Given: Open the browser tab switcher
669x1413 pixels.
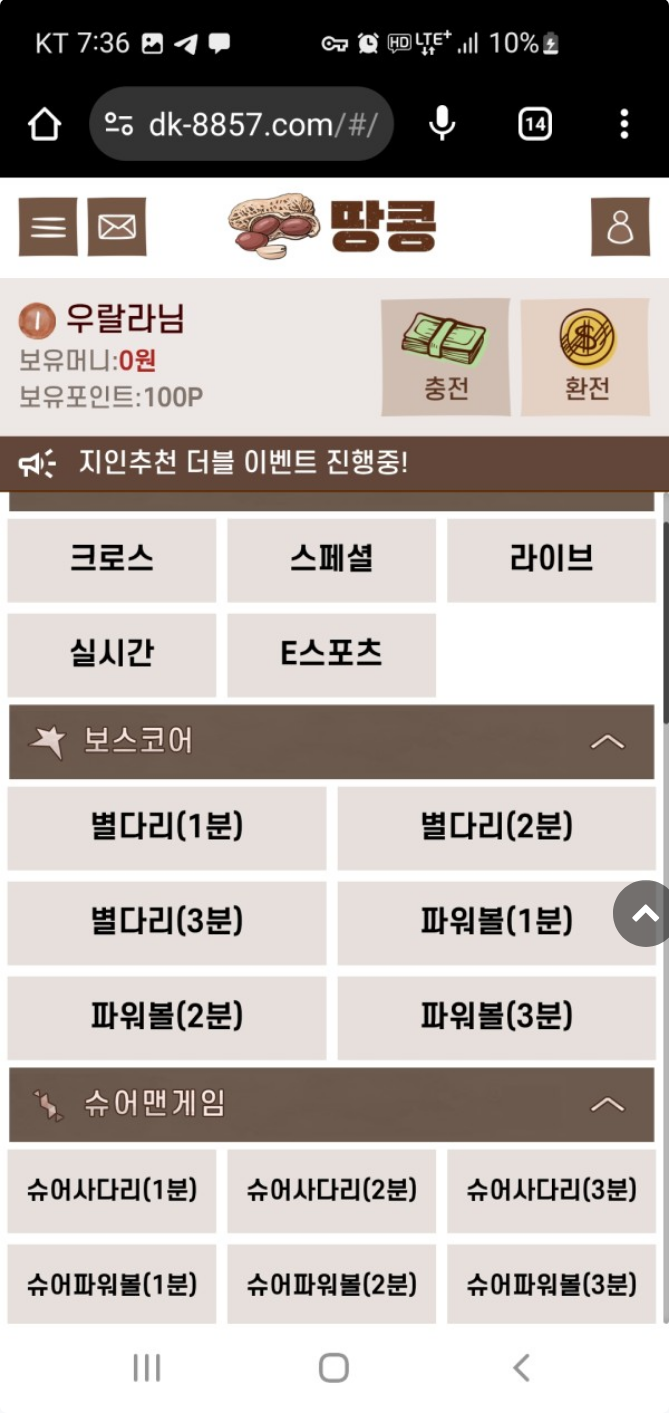Looking at the screenshot, I should (x=535, y=124).
